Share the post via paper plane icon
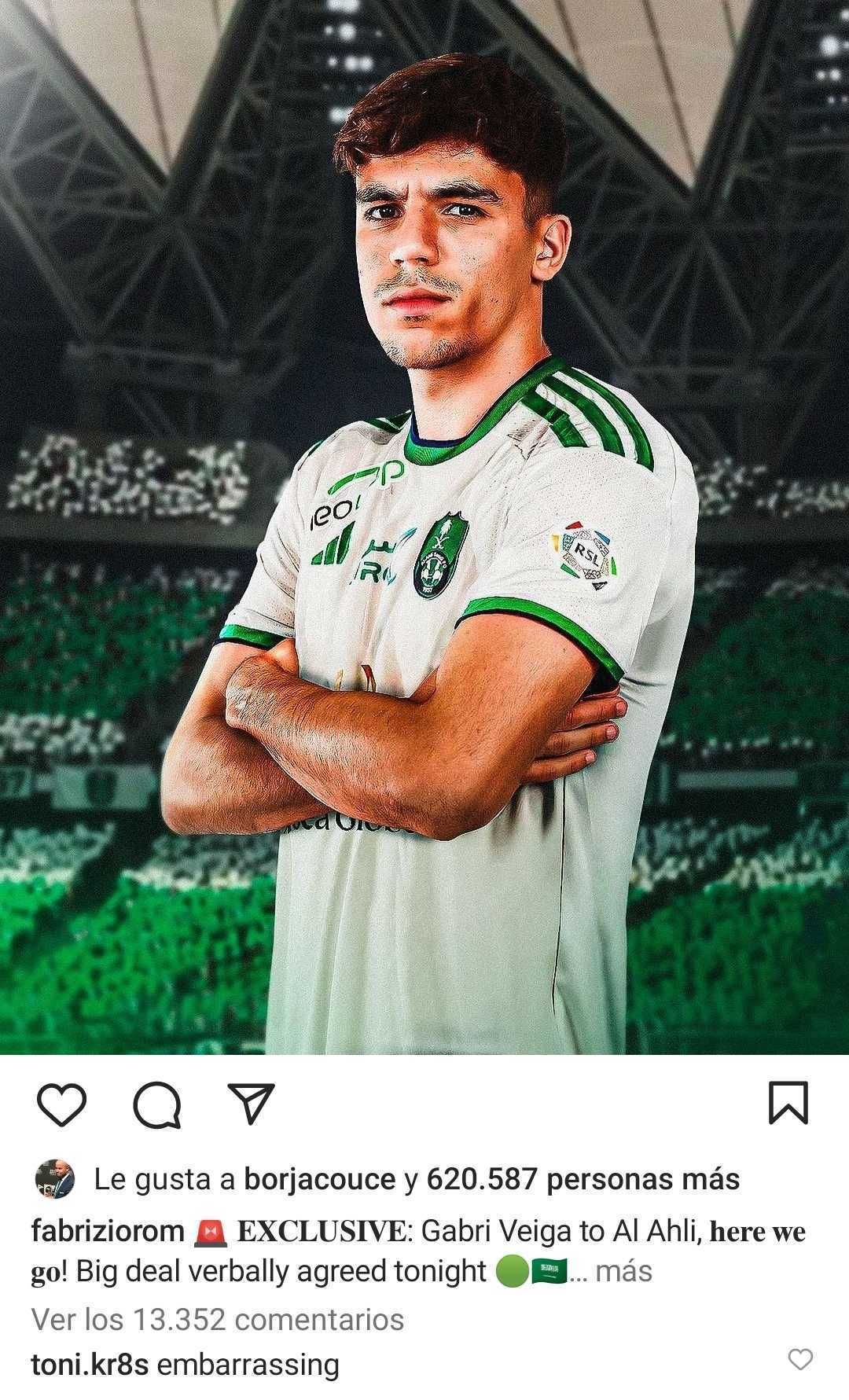The image size is (849, 1400). pyautogui.click(x=251, y=1104)
